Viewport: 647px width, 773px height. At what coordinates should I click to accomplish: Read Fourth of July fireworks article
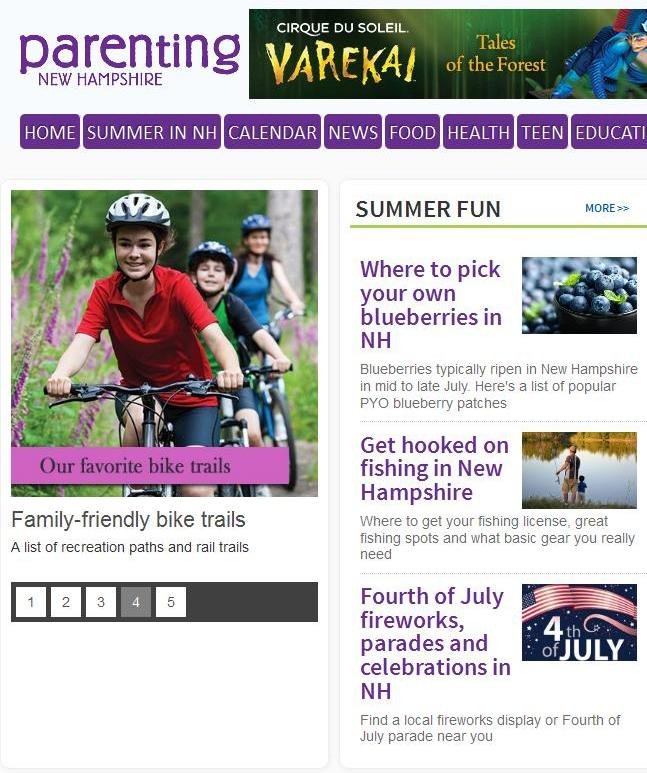[x=435, y=643]
